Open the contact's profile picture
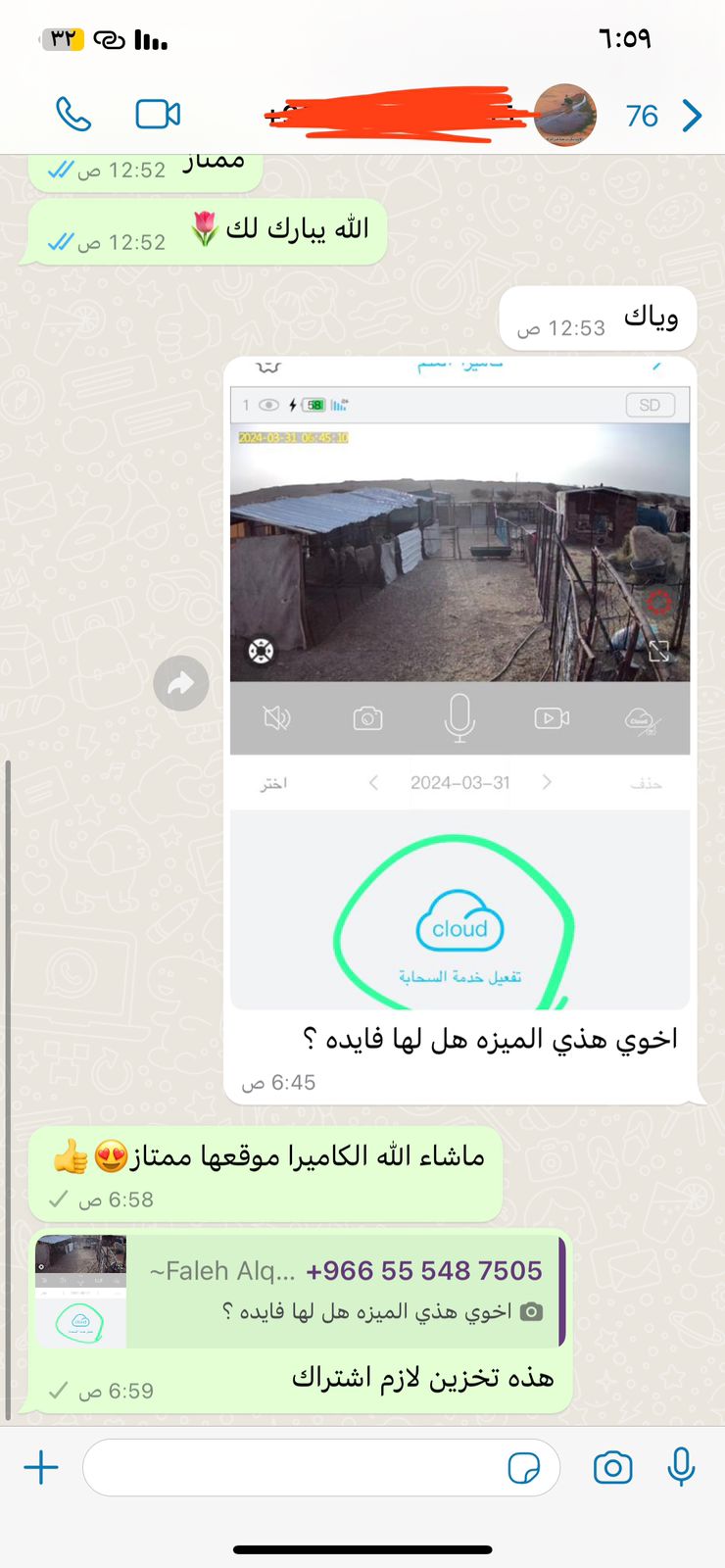Viewport: 725px width, 1568px height. 566,116
